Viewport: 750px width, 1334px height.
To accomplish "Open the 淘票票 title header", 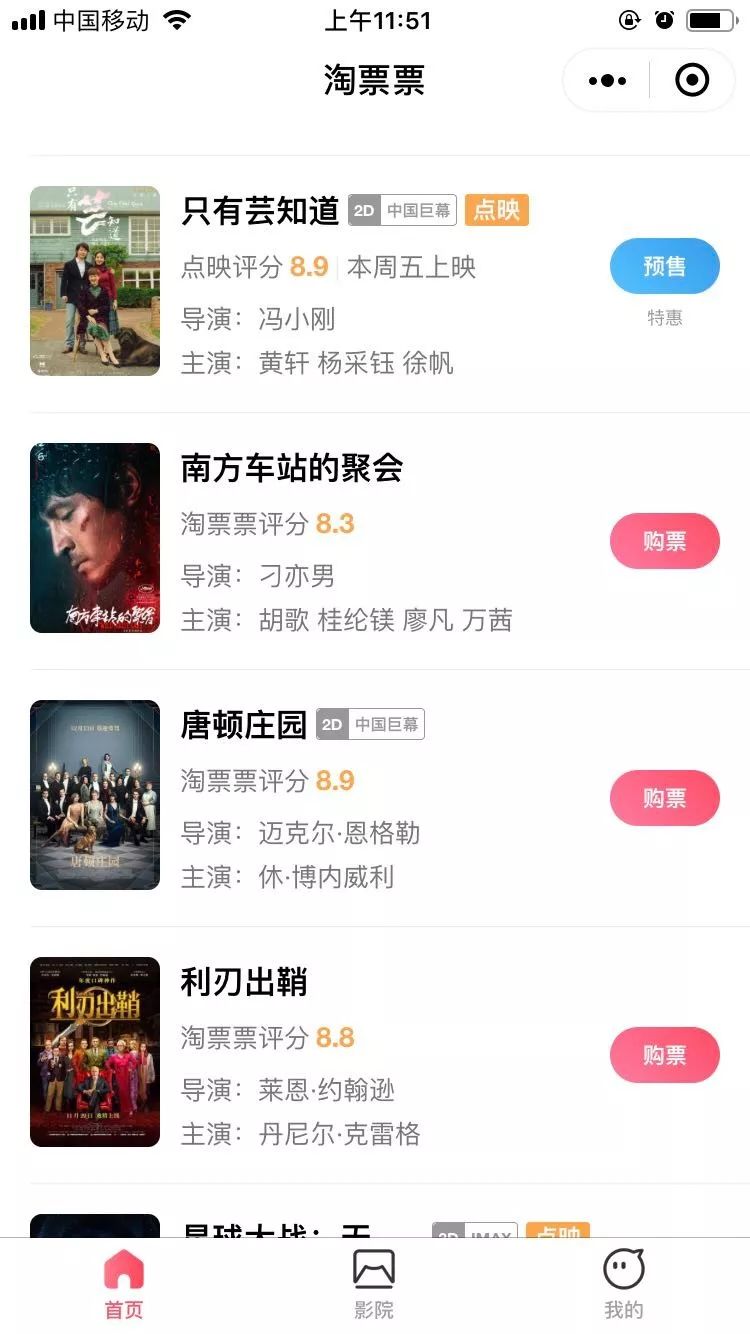I will [x=374, y=81].
